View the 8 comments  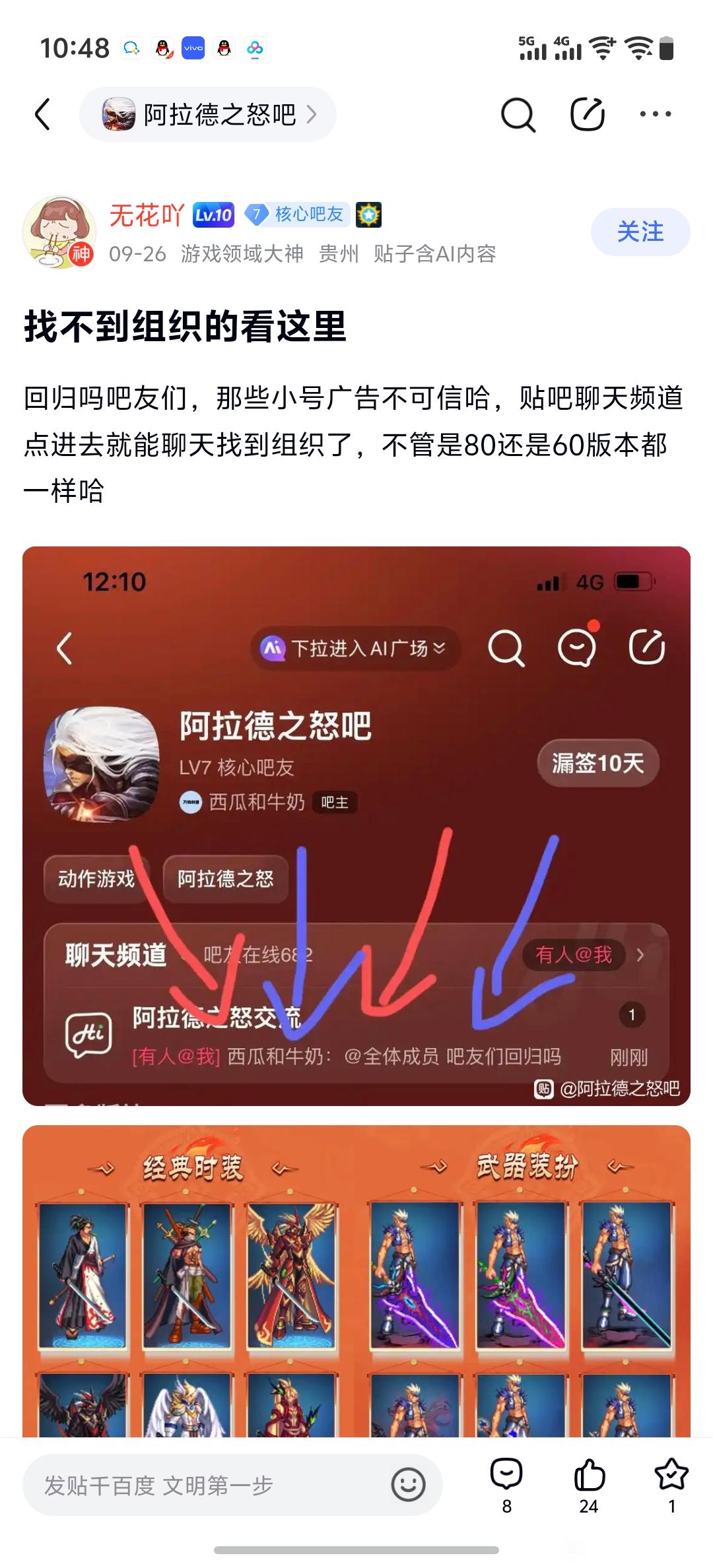(x=506, y=1484)
